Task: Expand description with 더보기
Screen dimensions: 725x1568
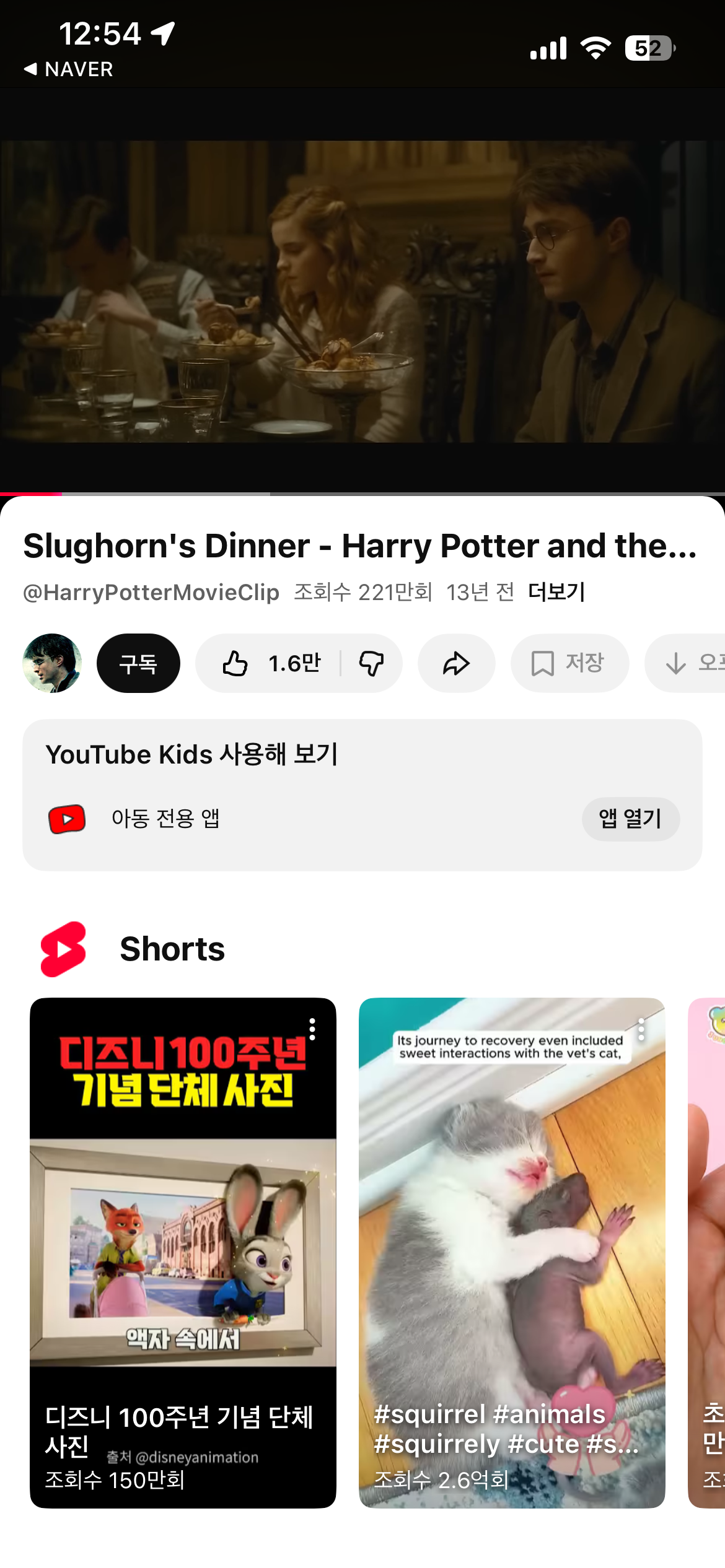Action: coord(556,592)
